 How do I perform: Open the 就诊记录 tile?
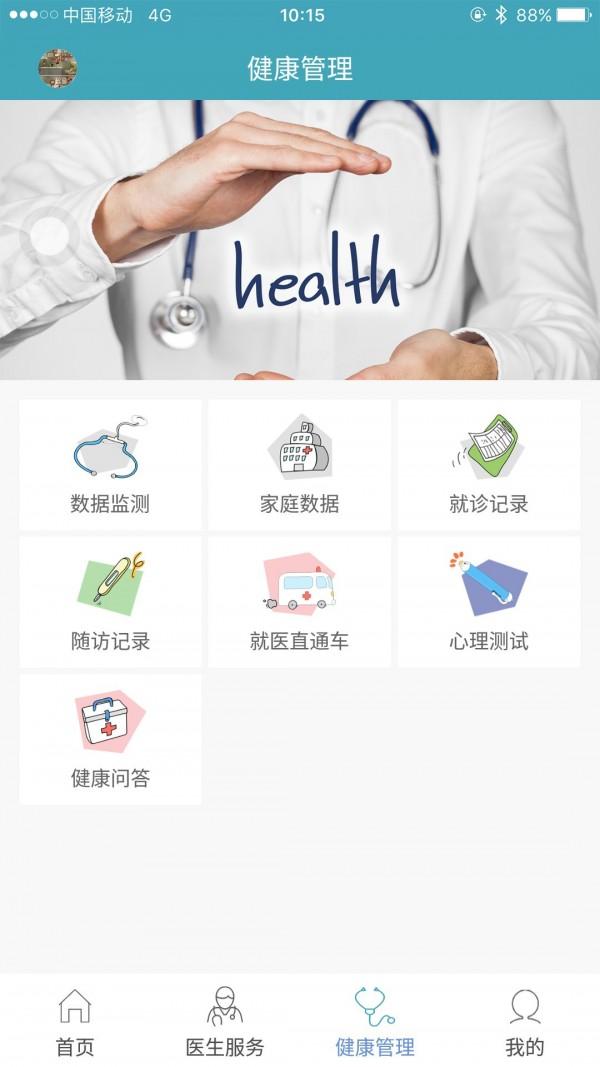[x=489, y=465]
